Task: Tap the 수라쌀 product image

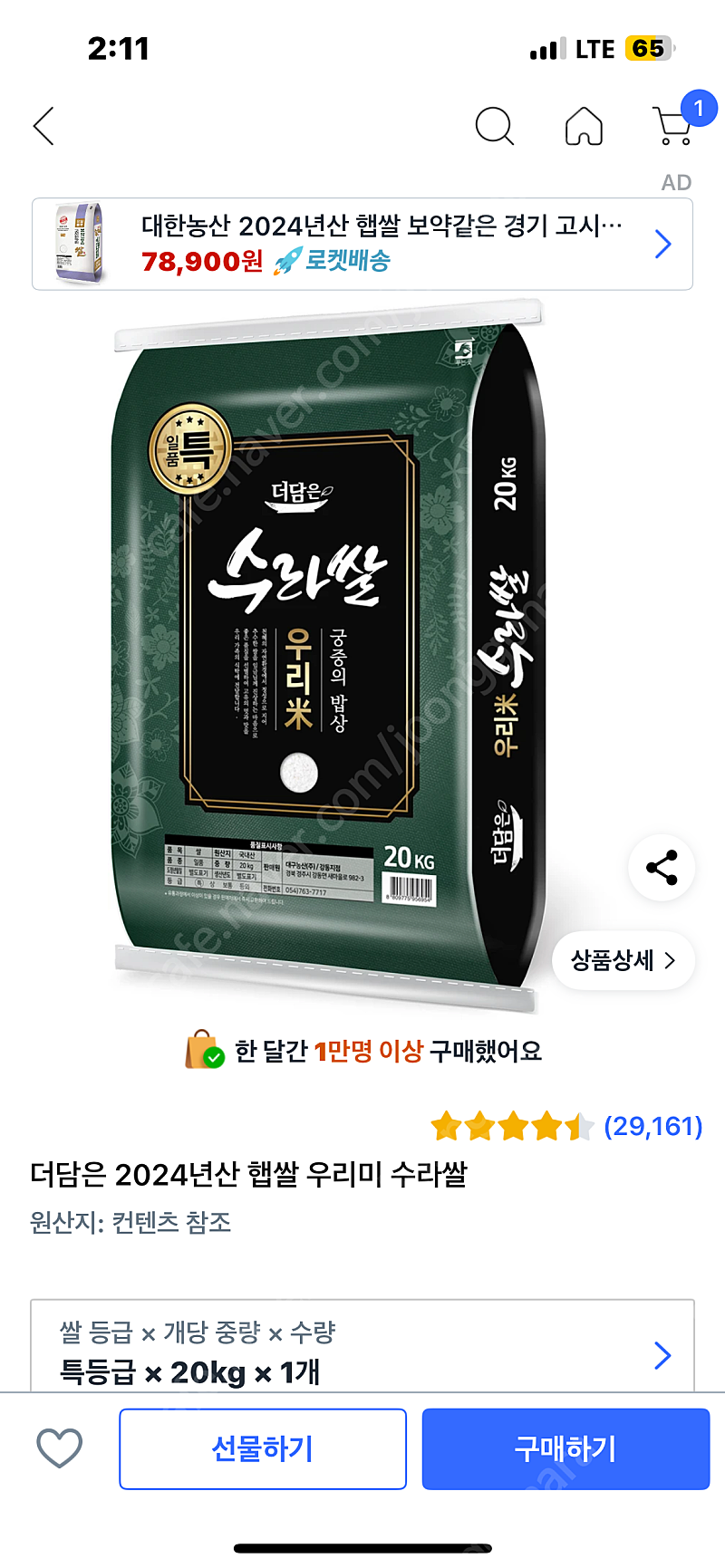Action: pyautogui.click(x=330, y=656)
